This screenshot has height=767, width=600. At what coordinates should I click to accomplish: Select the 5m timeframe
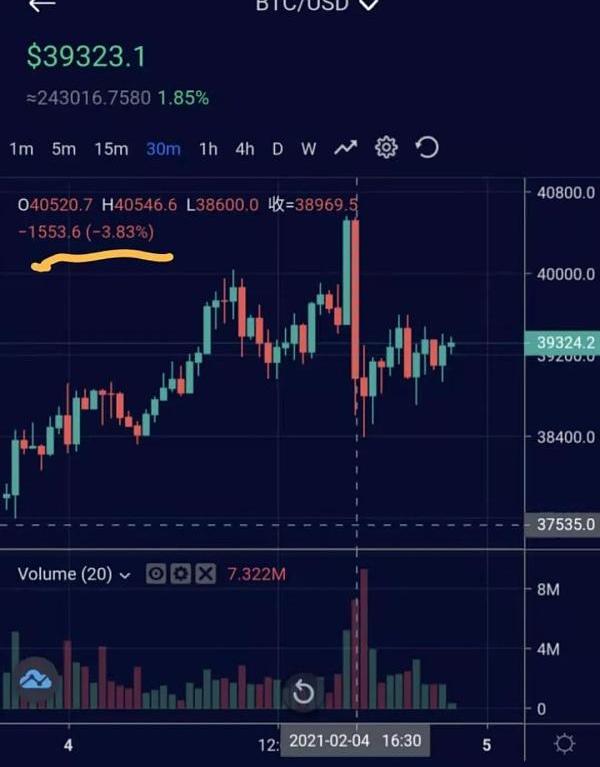(63, 149)
